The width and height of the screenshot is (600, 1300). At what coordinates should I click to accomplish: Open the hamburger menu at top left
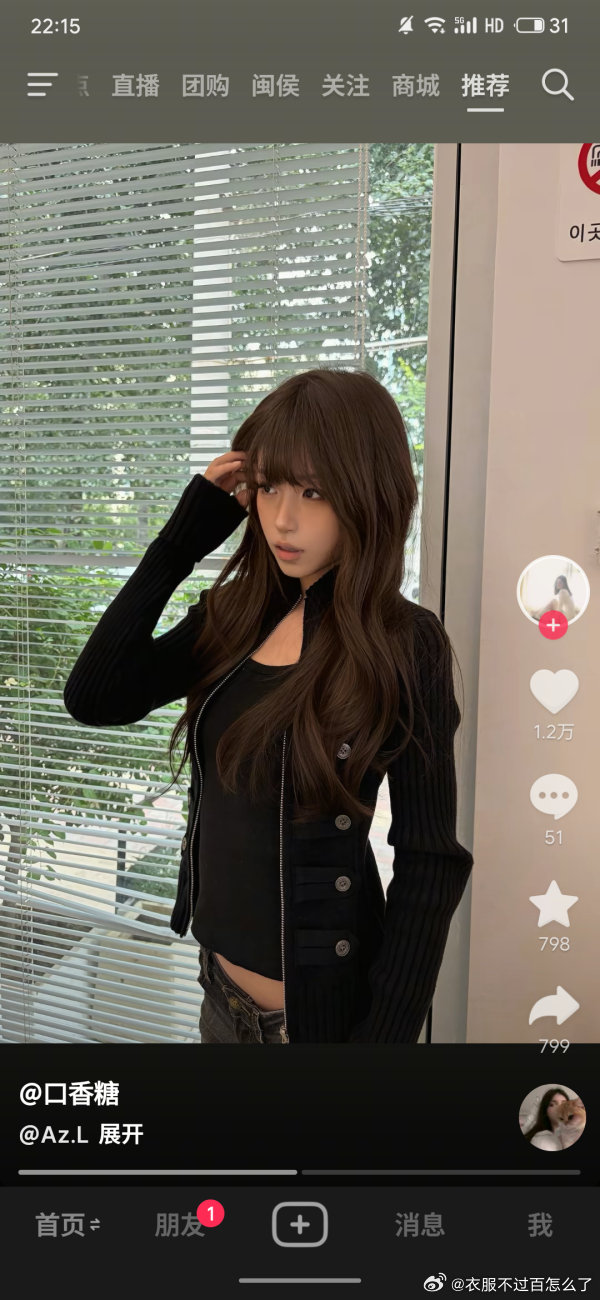(x=42, y=85)
